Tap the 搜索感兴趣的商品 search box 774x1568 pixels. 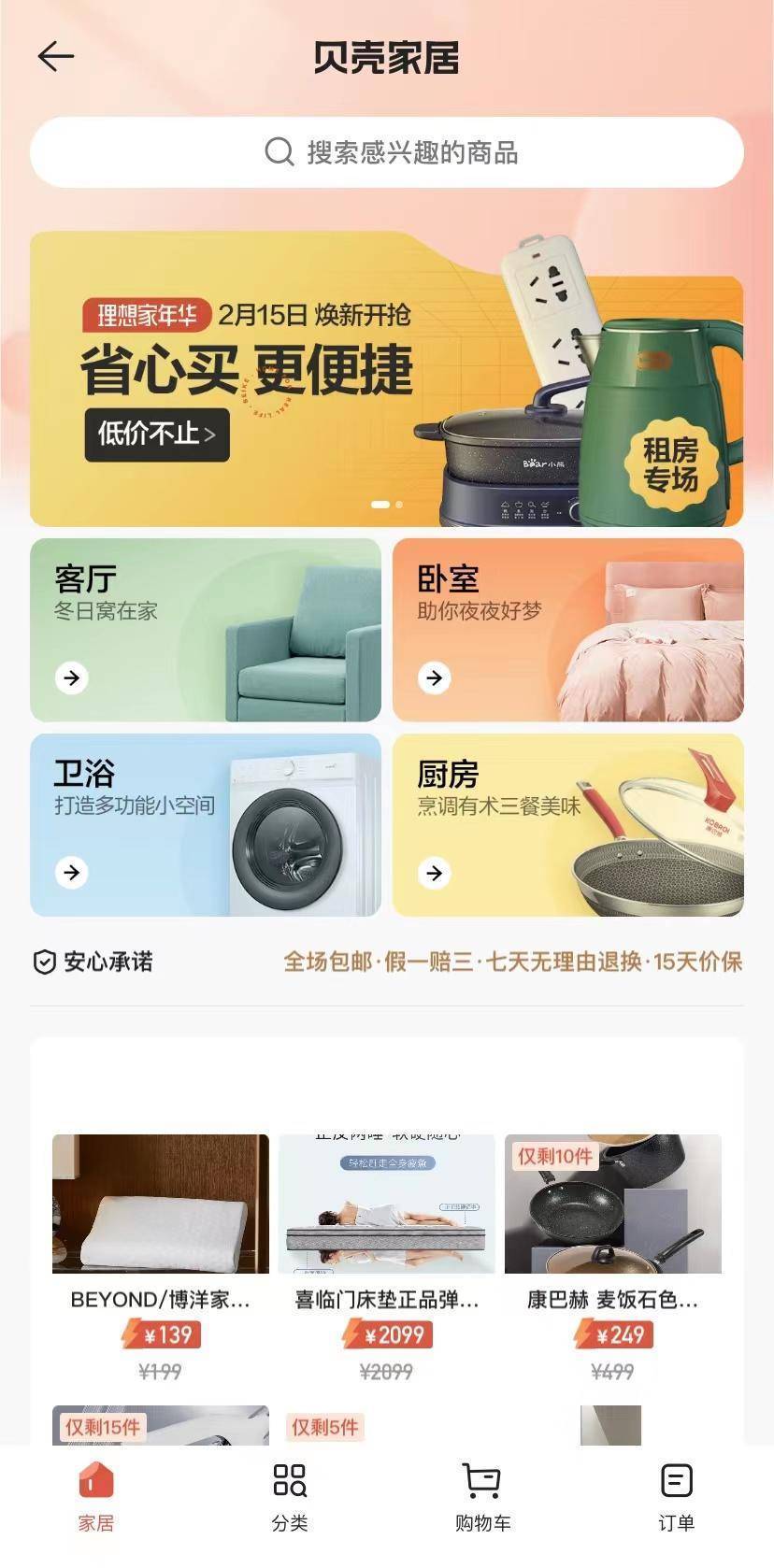click(x=387, y=152)
